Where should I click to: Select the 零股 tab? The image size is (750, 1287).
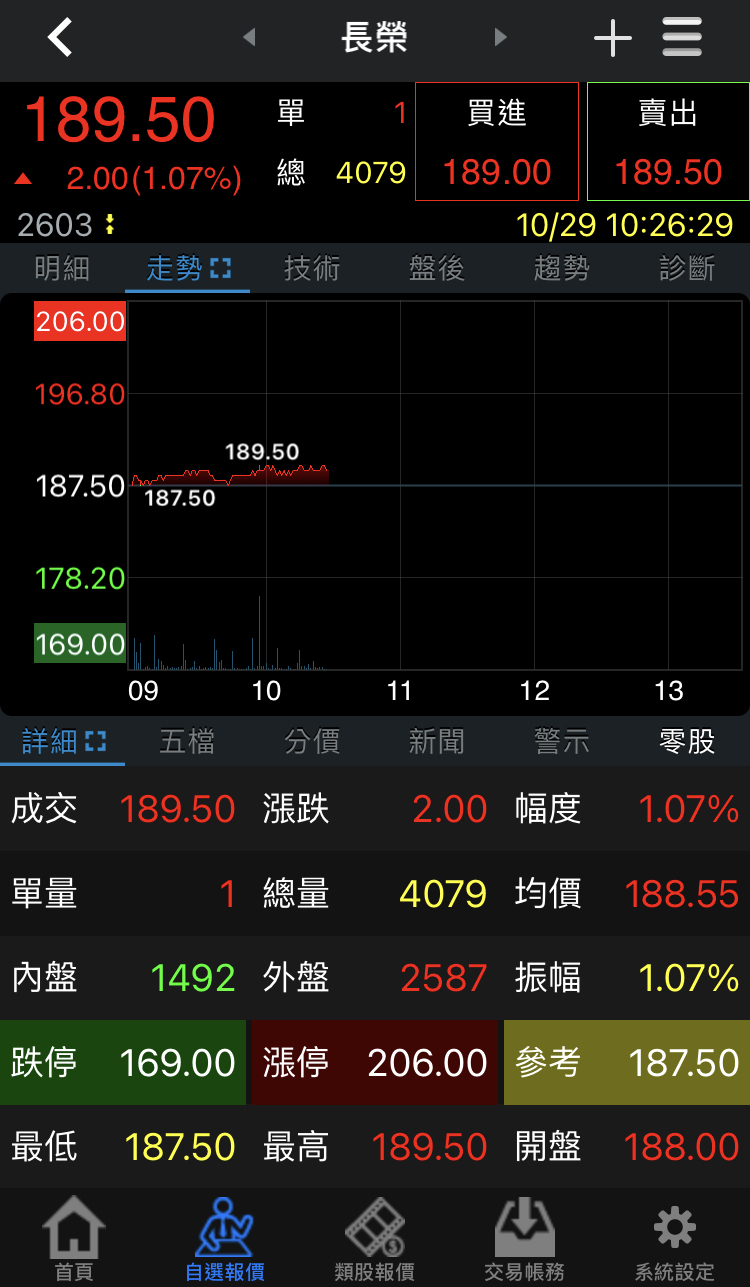(687, 741)
